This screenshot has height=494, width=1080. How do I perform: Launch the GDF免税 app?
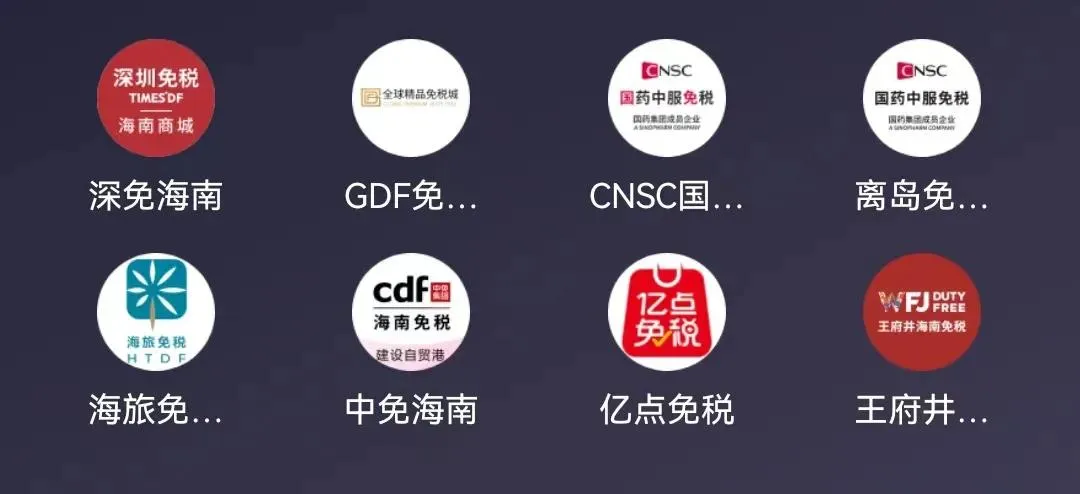point(411,98)
